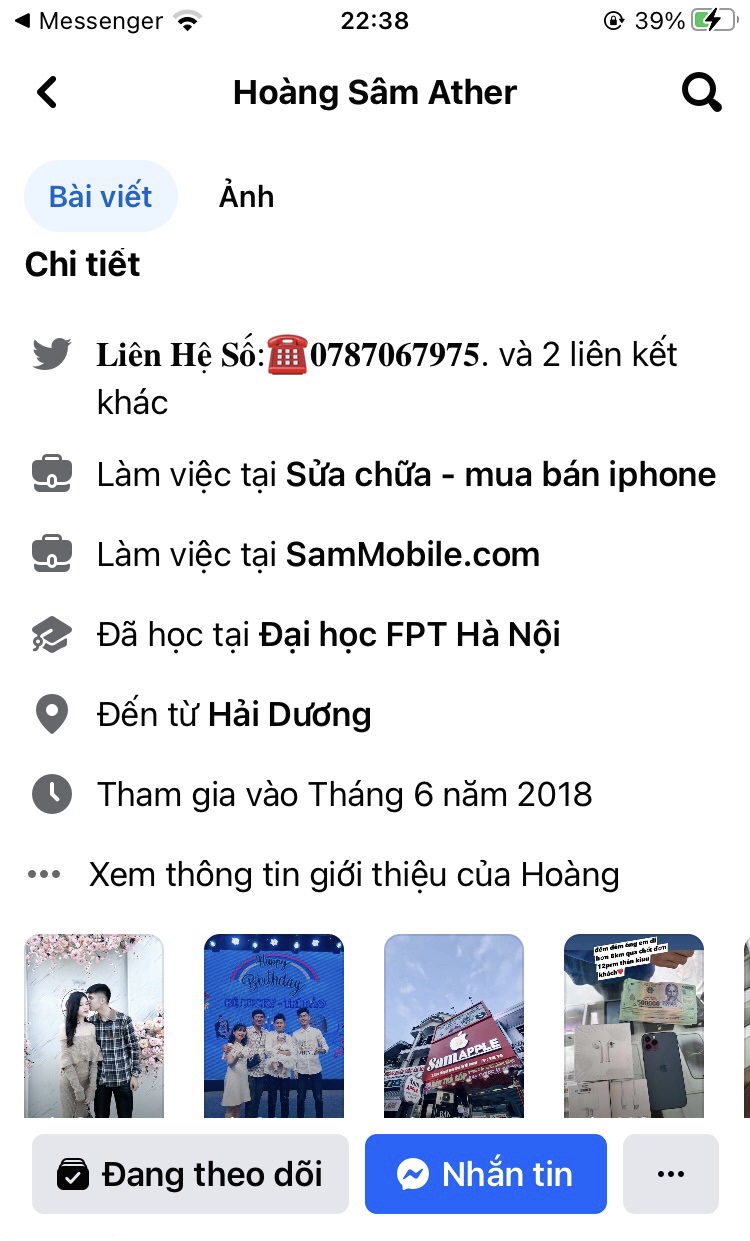Switch to the Bài viết tab

pyautogui.click(x=101, y=196)
